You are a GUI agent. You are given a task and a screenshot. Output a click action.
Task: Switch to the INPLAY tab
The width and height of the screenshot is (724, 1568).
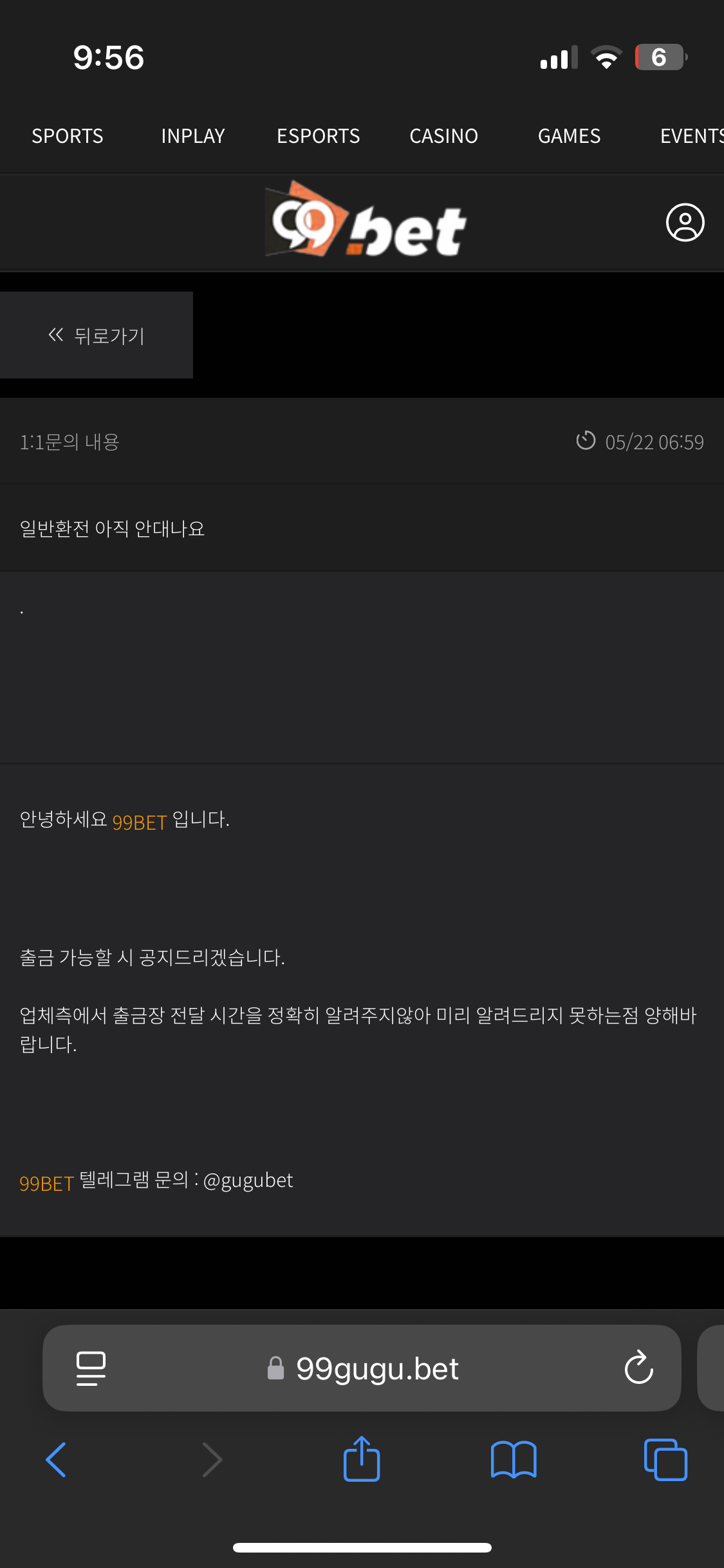[193, 136]
